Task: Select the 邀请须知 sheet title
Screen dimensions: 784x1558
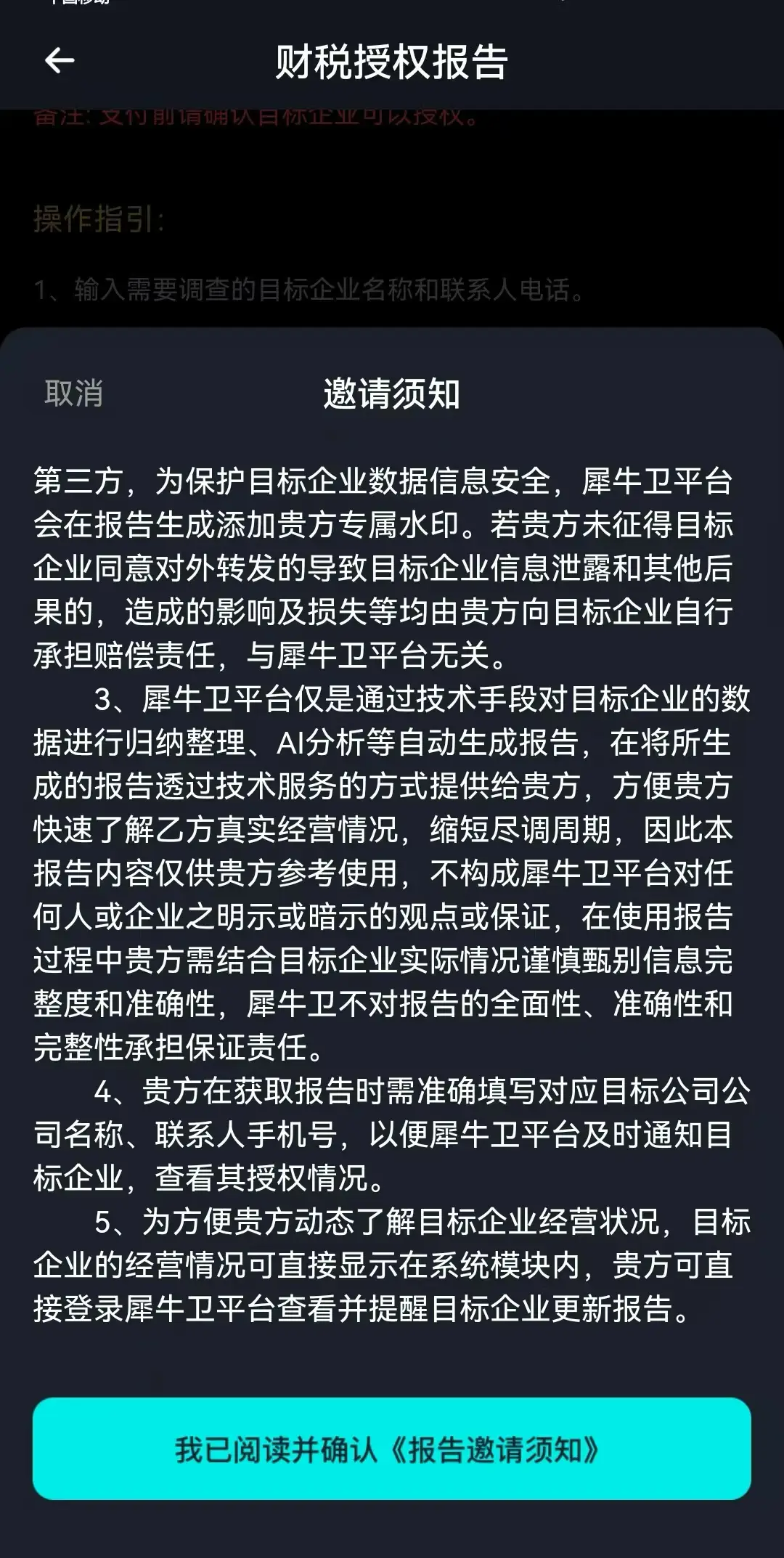Action: point(392,394)
